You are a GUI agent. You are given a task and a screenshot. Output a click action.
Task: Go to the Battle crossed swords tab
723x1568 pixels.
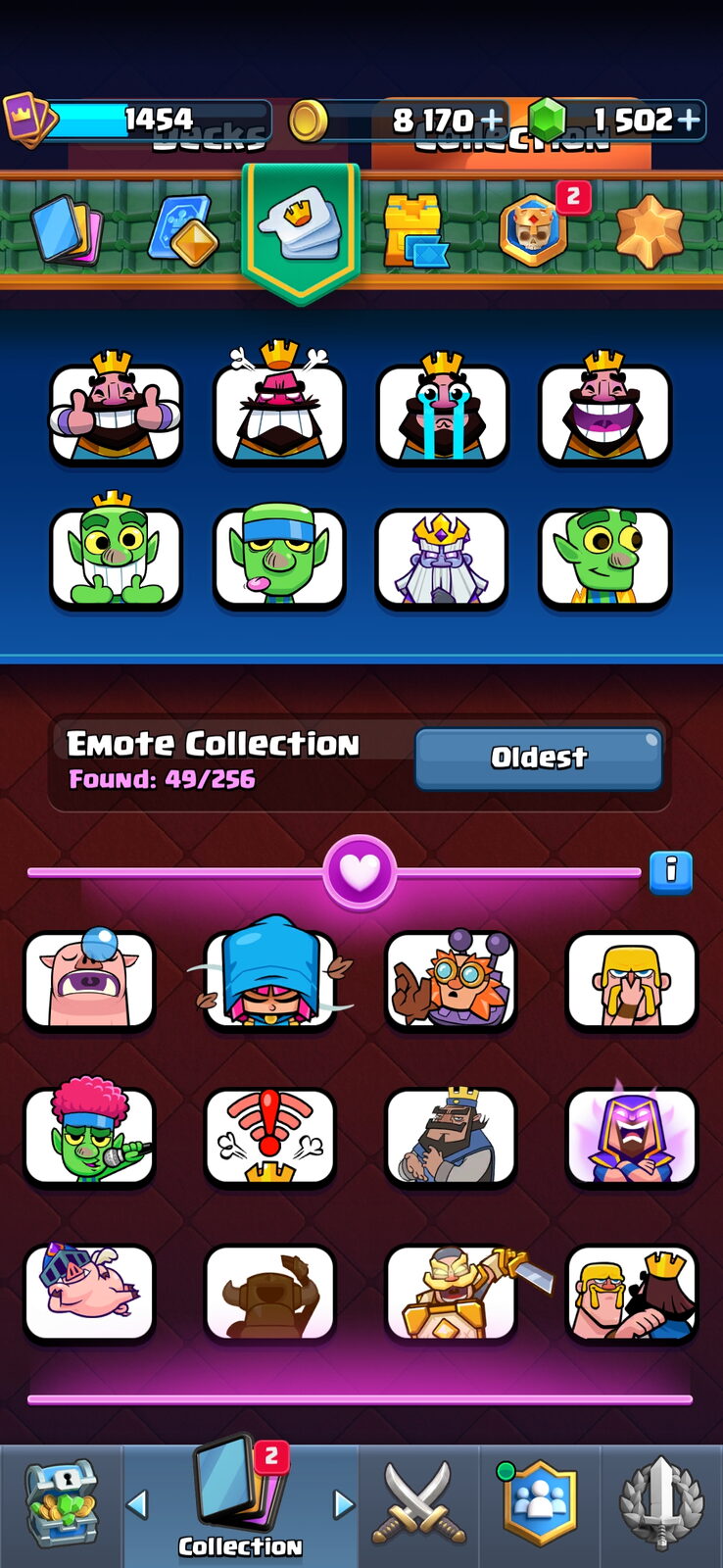click(x=419, y=1502)
